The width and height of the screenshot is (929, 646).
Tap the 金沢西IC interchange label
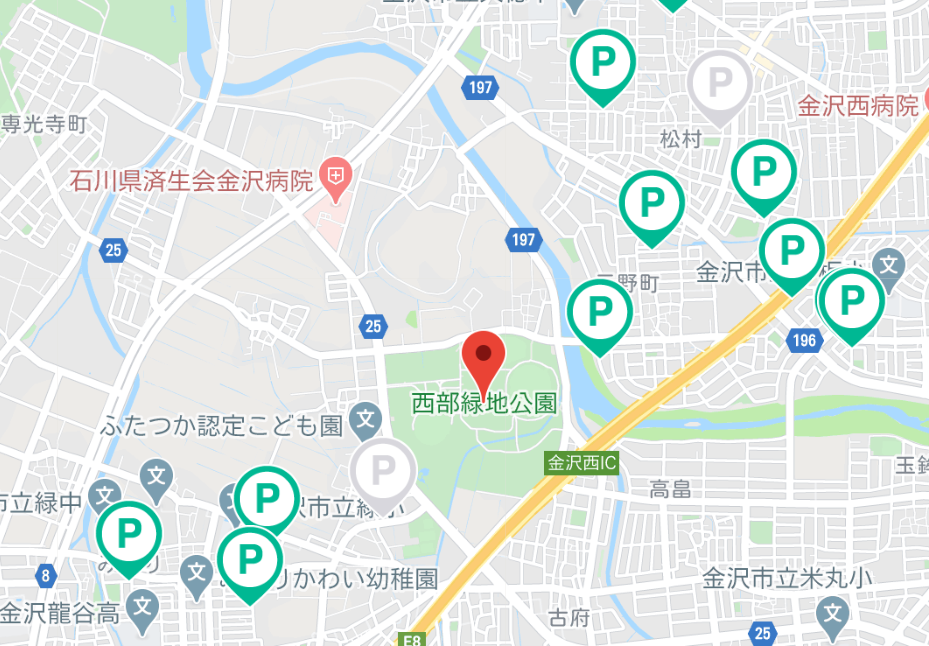tap(581, 463)
